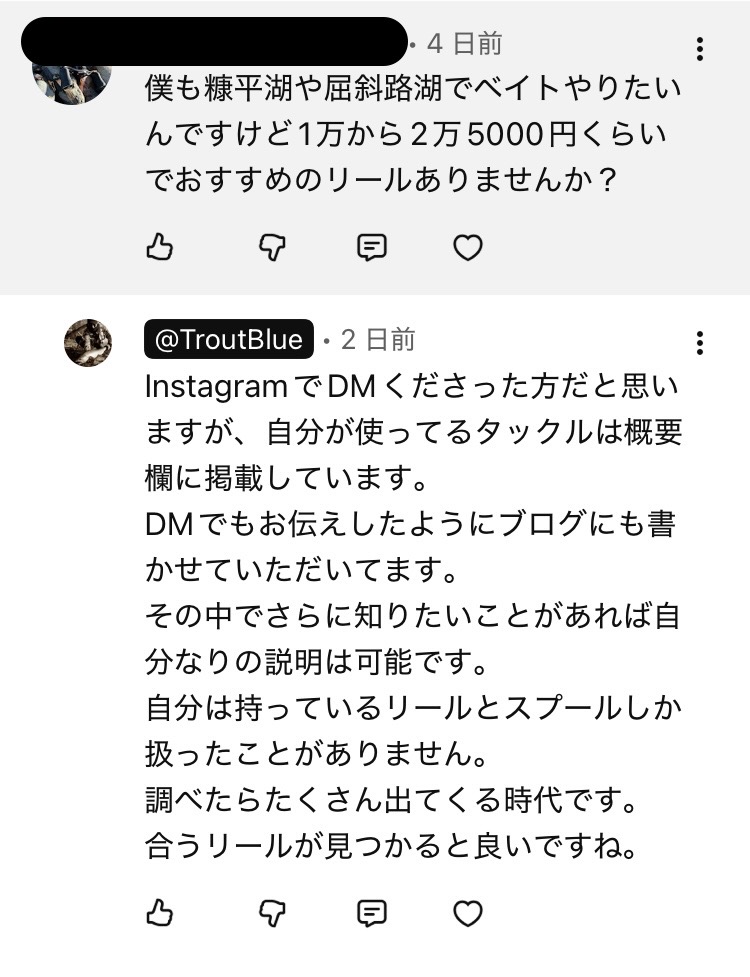Reply to @TroutBlue's comment
This screenshot has height=977, width=750.
[372, 912]
